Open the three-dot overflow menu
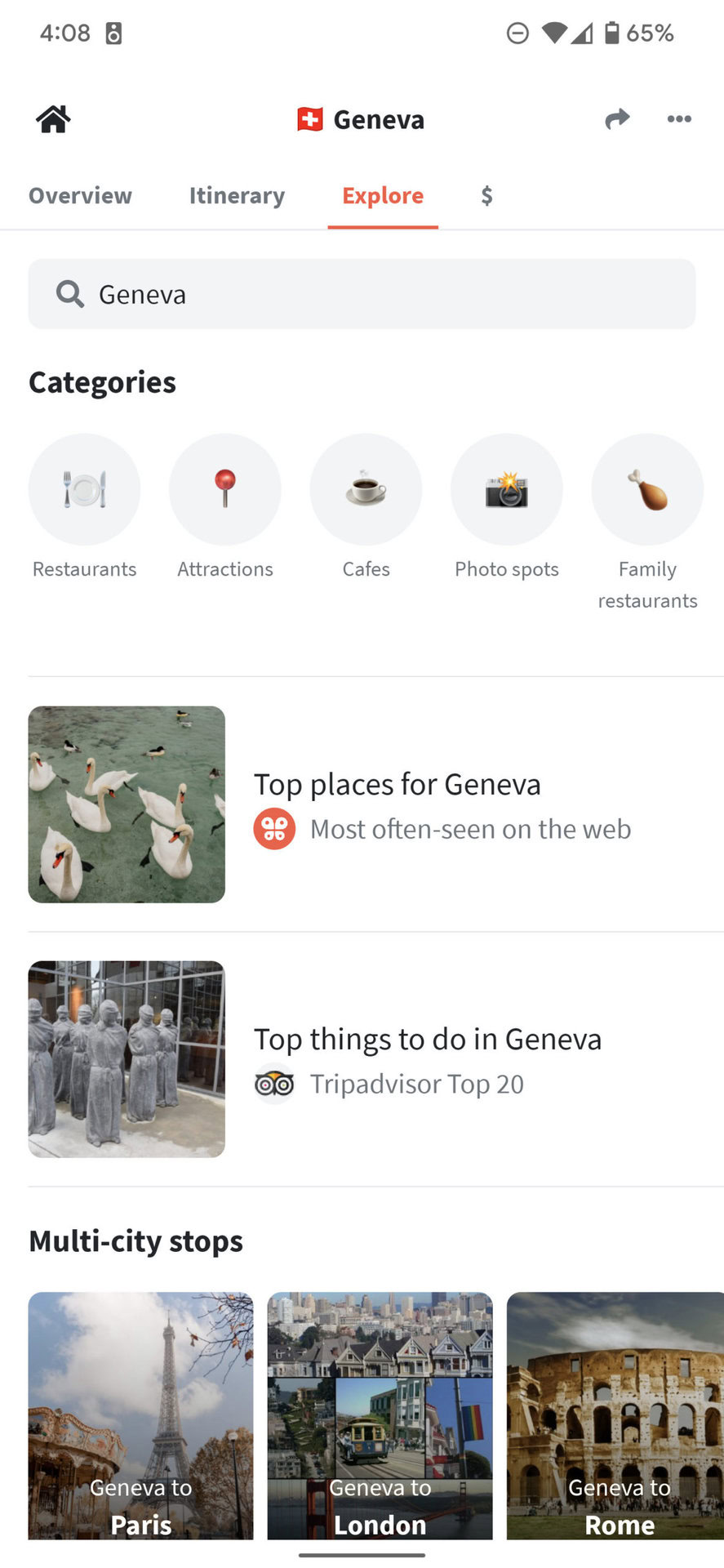The width and height of the screenshot is (724, 1568). (x=678, y=119)
